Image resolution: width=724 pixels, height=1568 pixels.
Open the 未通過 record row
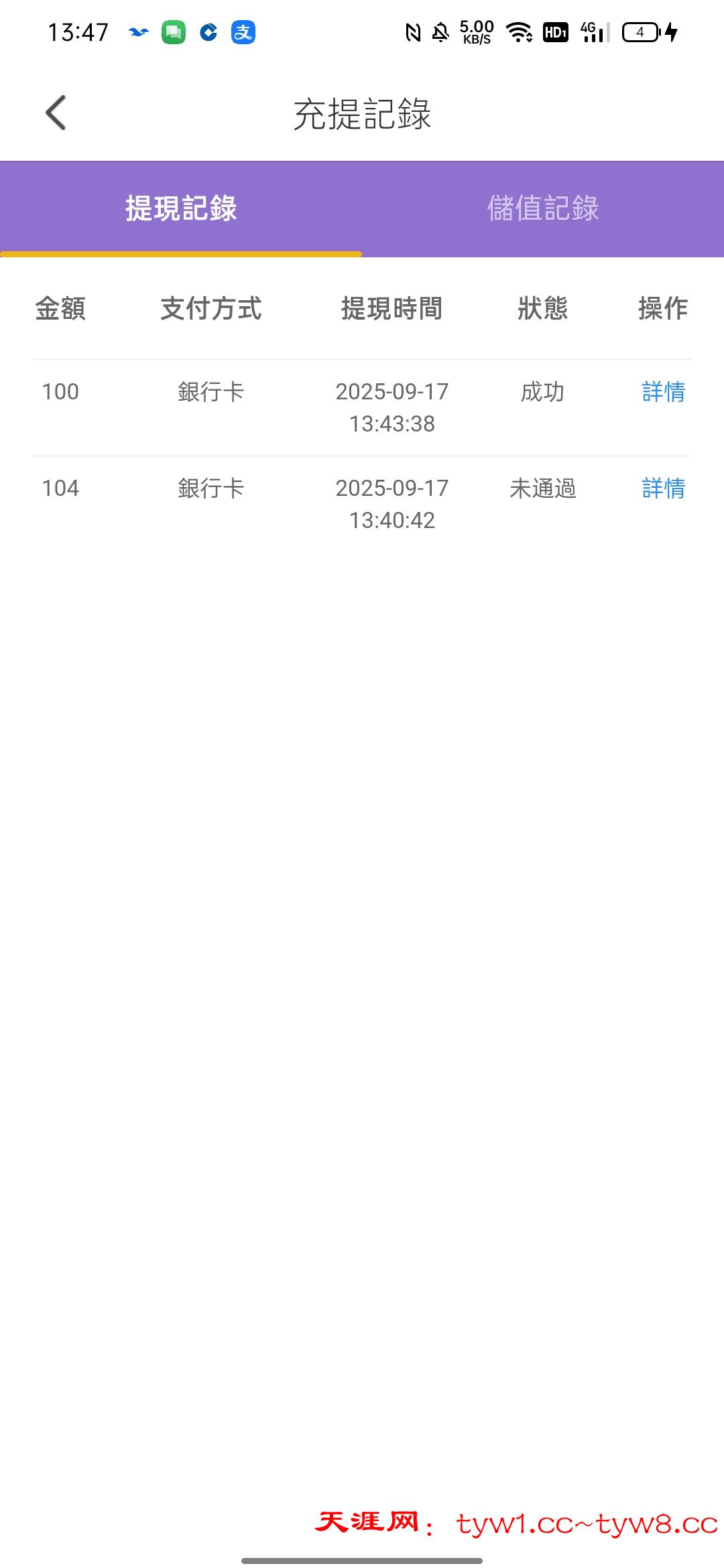544,488
